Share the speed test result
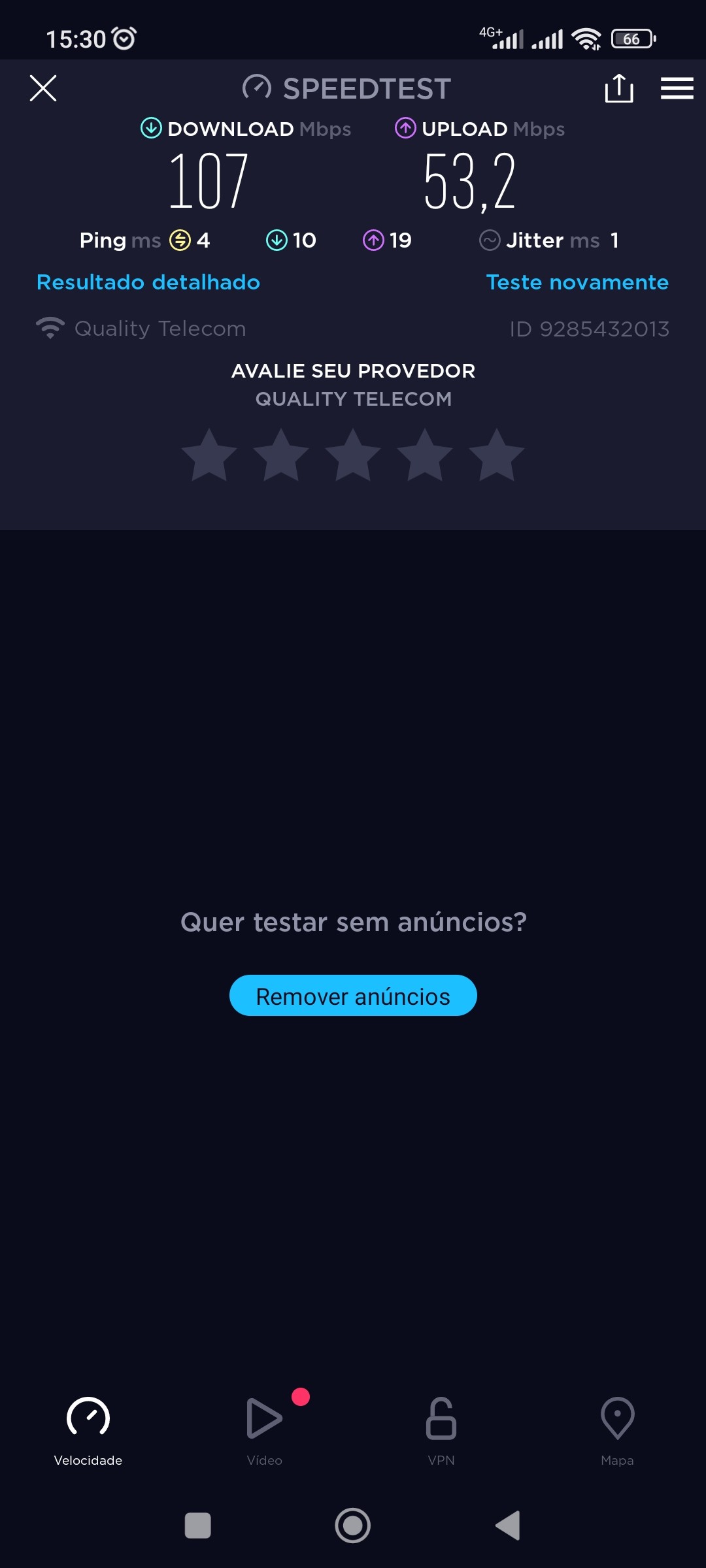This screenshot has width=706, height=1568. click(618, 88)
